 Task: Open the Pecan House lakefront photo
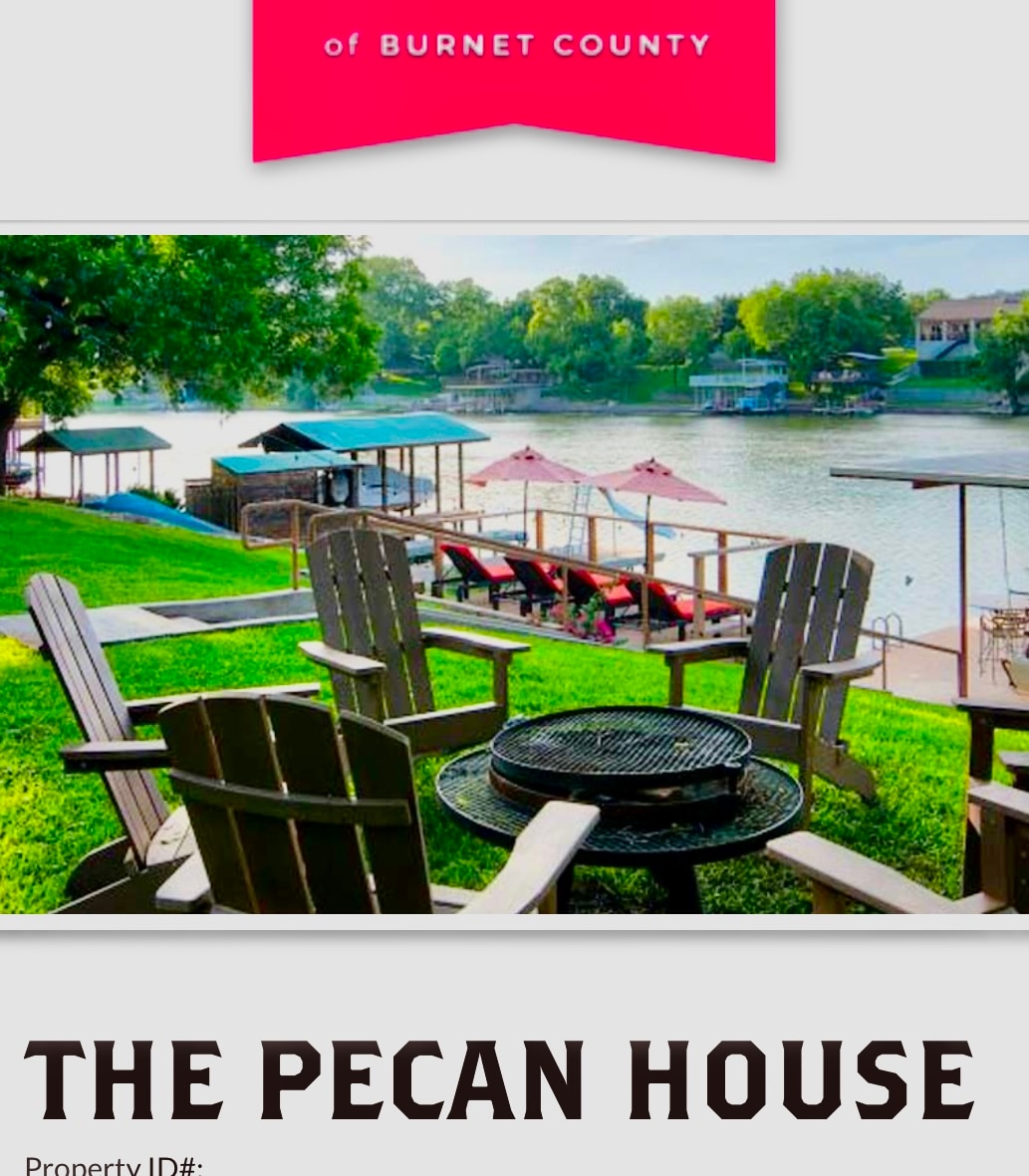(514, 574)
